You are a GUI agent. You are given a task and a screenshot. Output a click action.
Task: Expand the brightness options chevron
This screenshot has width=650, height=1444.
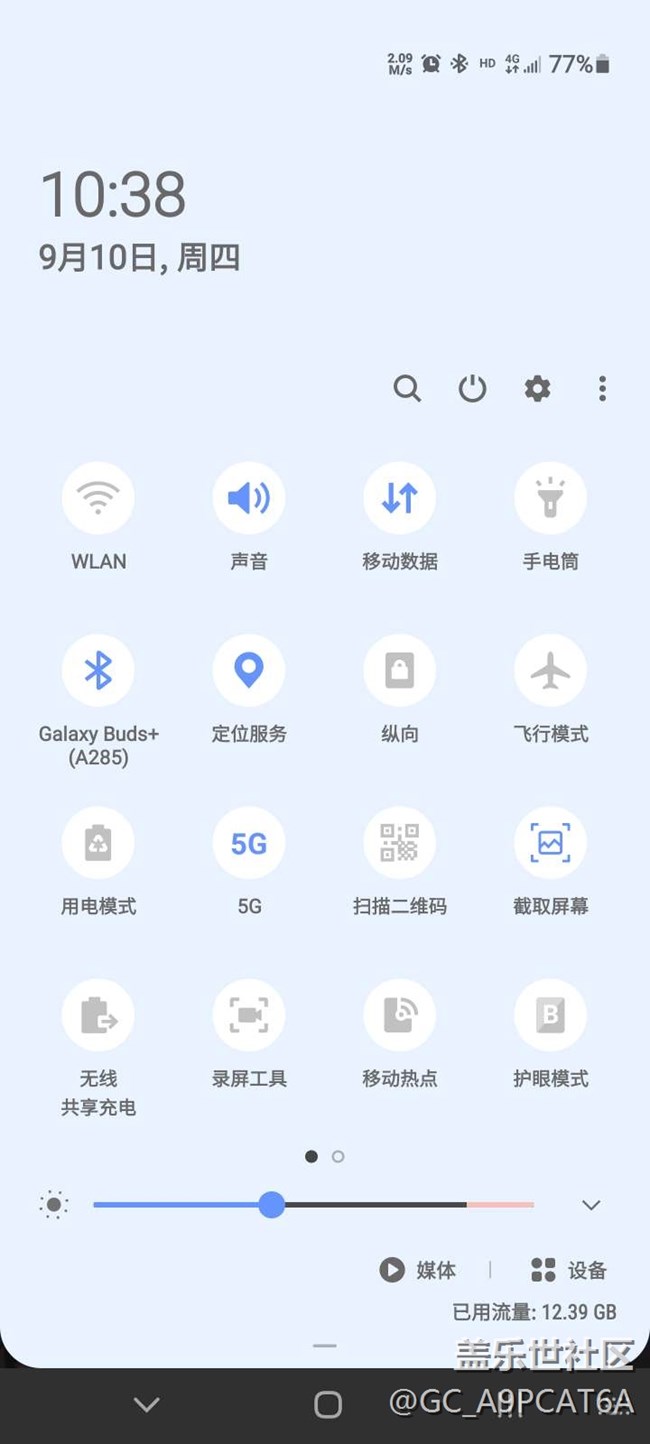[x=591, y=1205]
